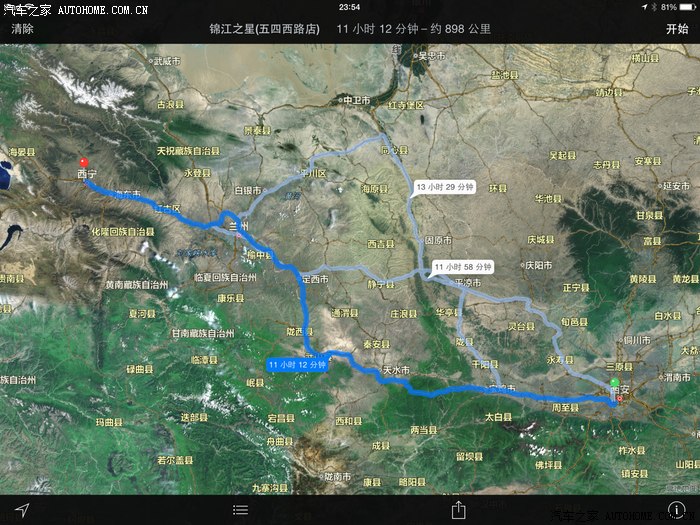The height and width of the screenshot is (525, 700).
Task: Open the route steps list
Action: [x=240, y=510]
